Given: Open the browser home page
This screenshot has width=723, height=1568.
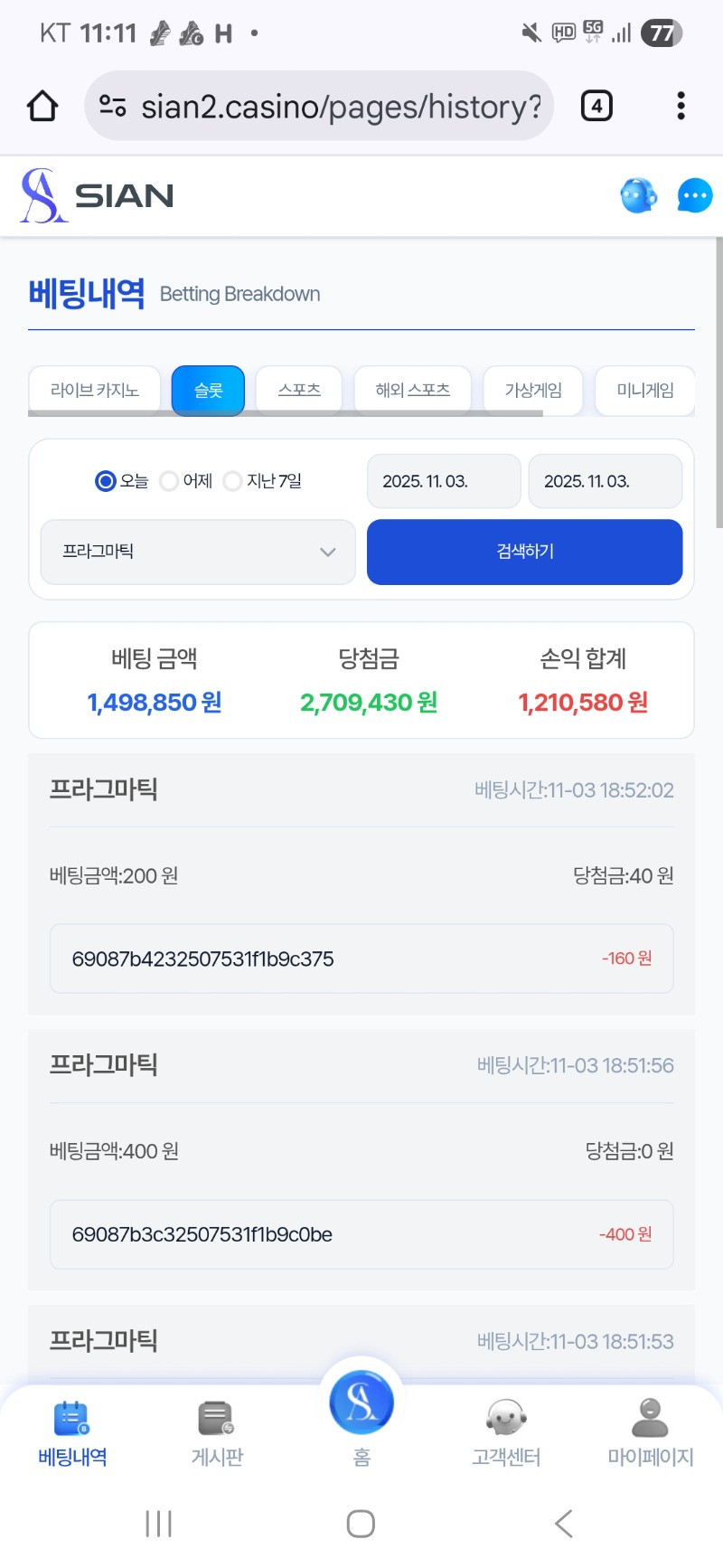Looking at the screenshot, I should tap(42, 107).
